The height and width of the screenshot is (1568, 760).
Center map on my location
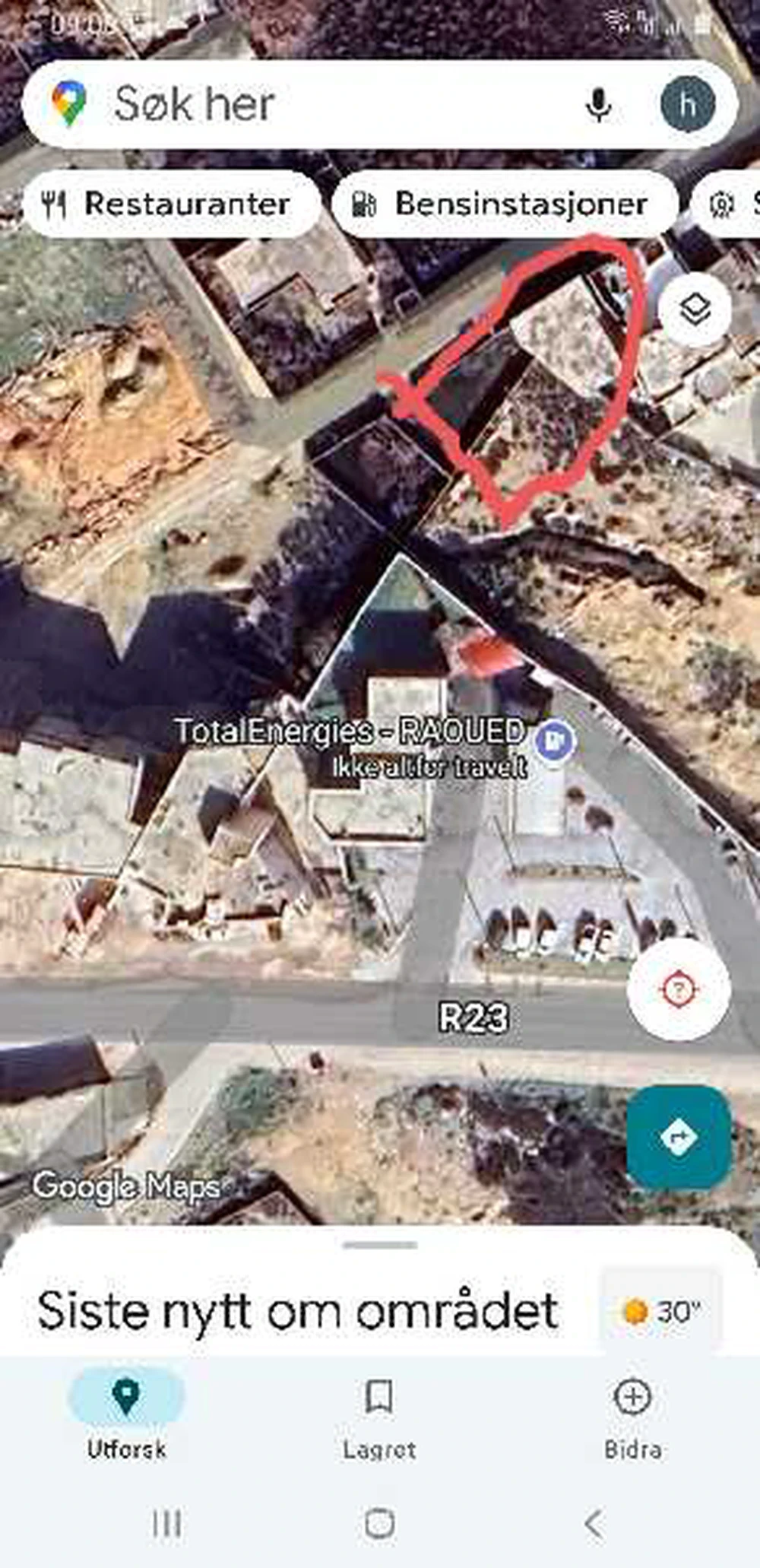click(x=679, y=989)
